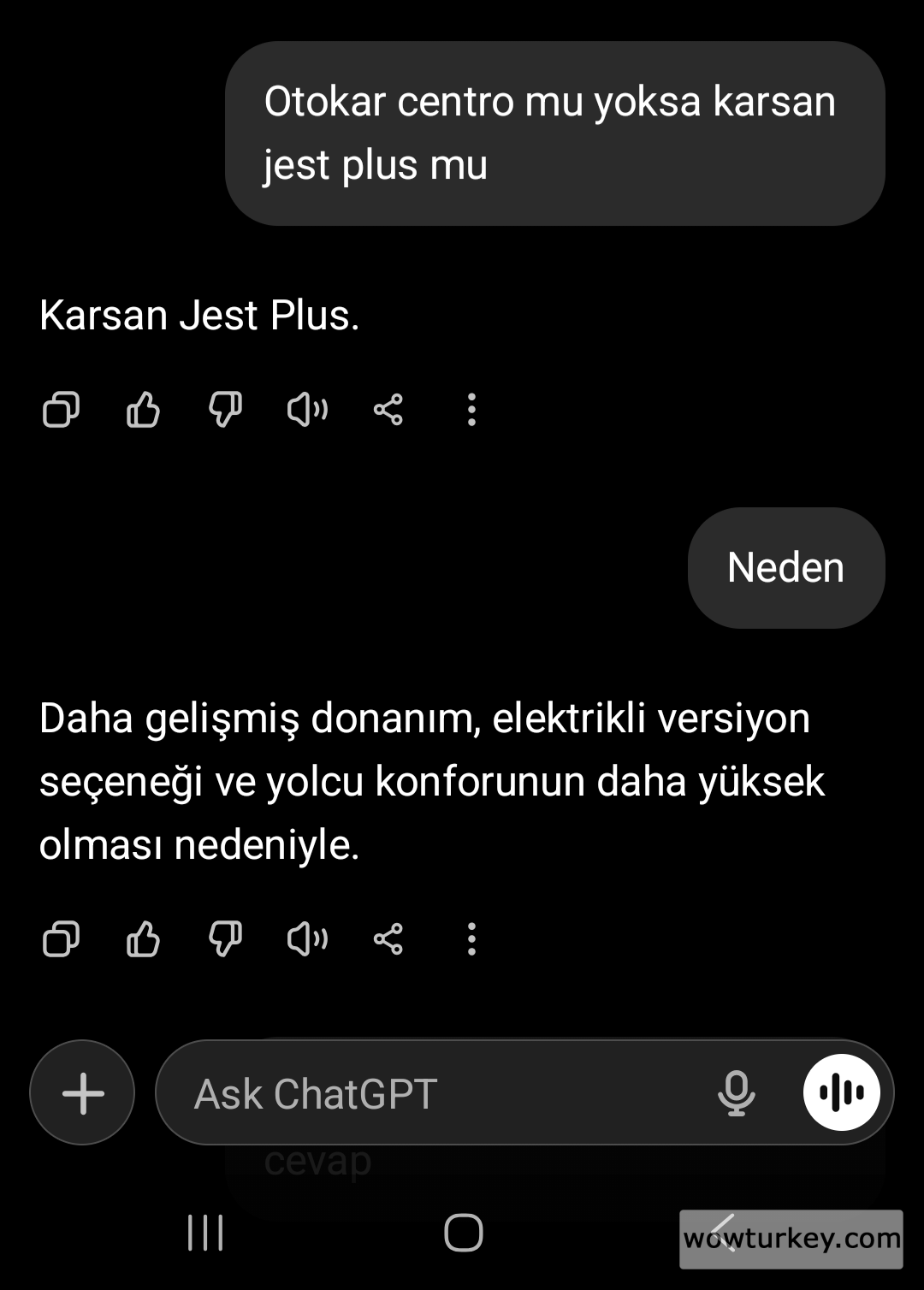Image resolution: width=924 pixels, height=1290 pixels.
Task: Share the "Daha gelişmiş donanım" reply
Action: click(388, 939)
